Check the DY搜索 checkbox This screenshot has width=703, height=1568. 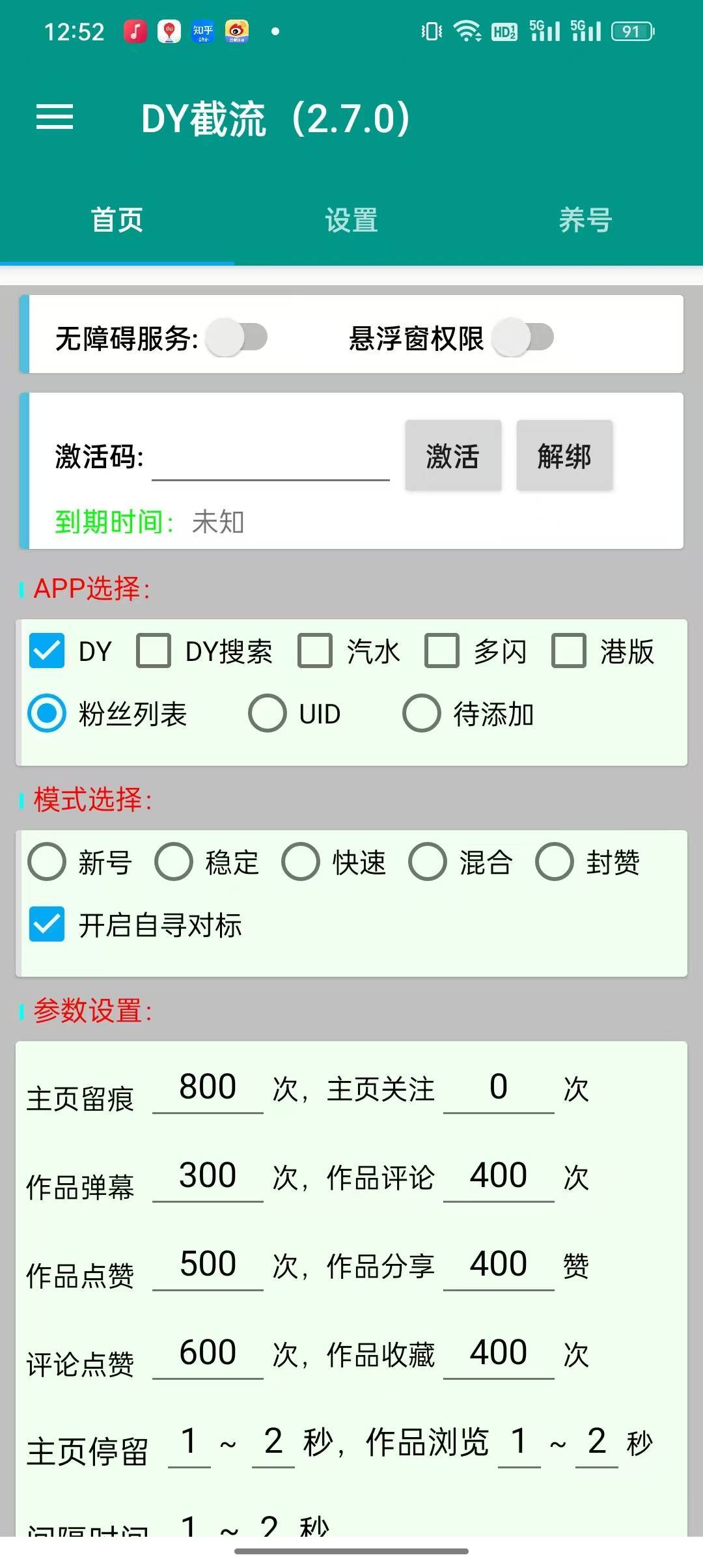point(153,649)
